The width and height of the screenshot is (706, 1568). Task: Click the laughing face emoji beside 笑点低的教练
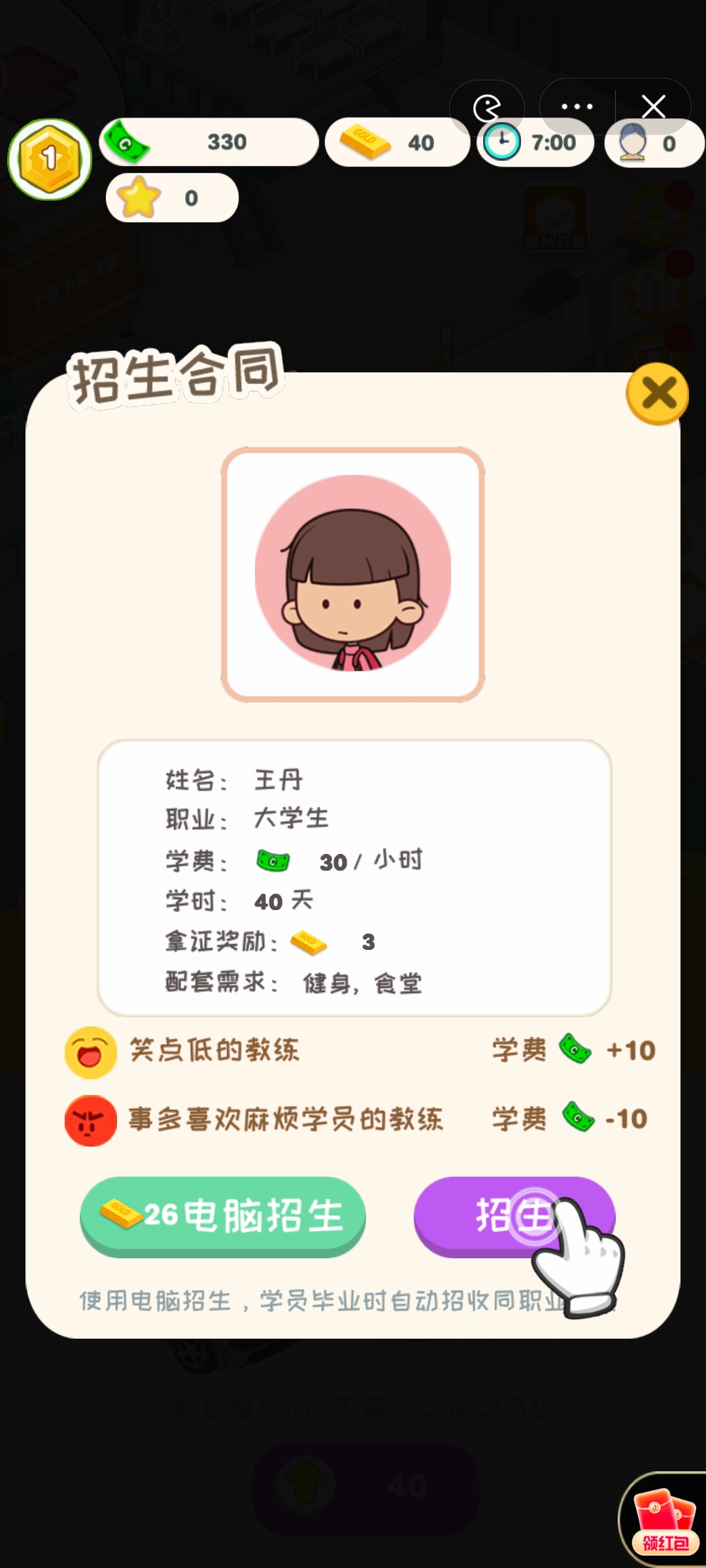92,1052
